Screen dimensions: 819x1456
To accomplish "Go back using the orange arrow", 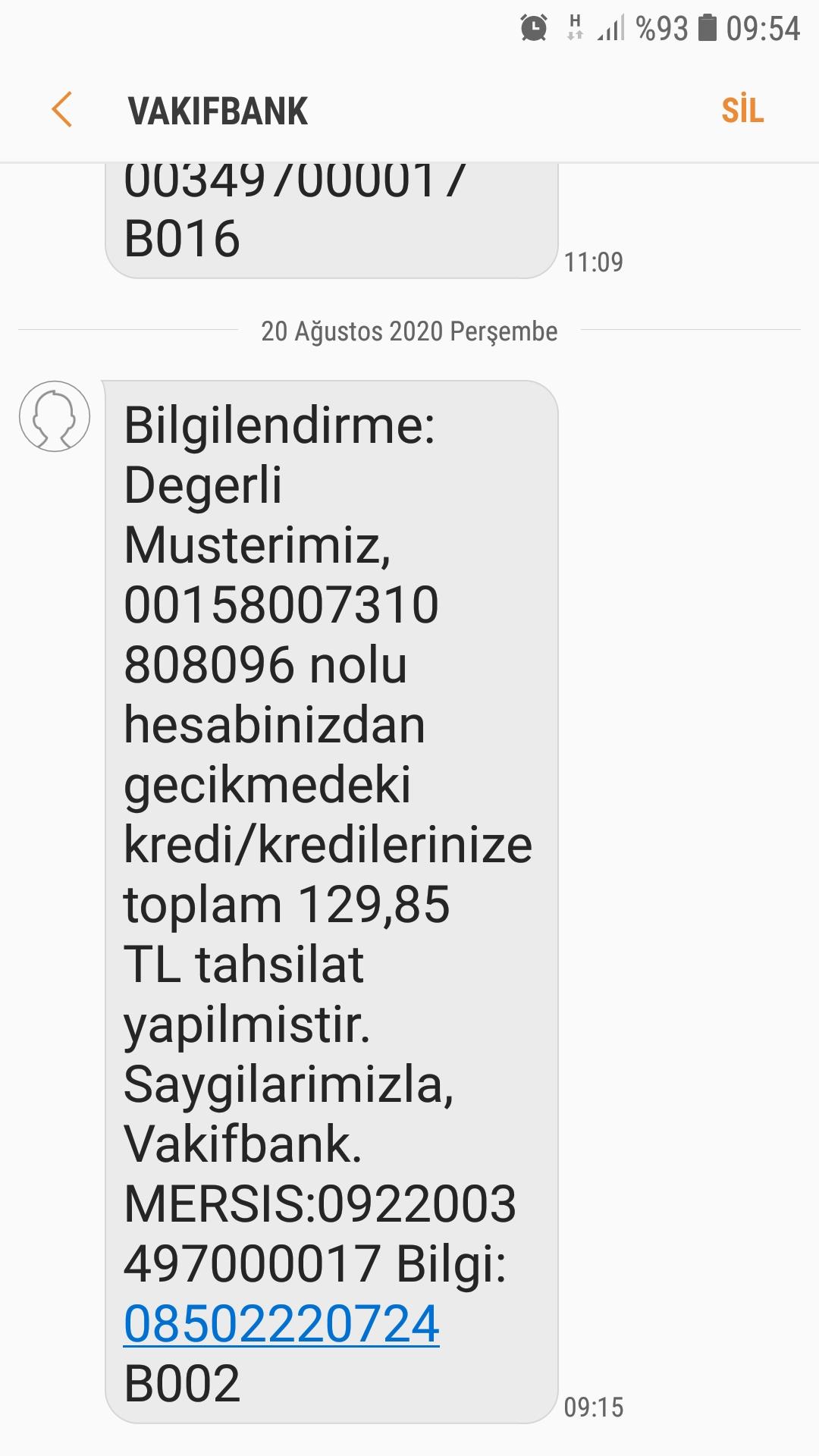I will coord(61,110).
